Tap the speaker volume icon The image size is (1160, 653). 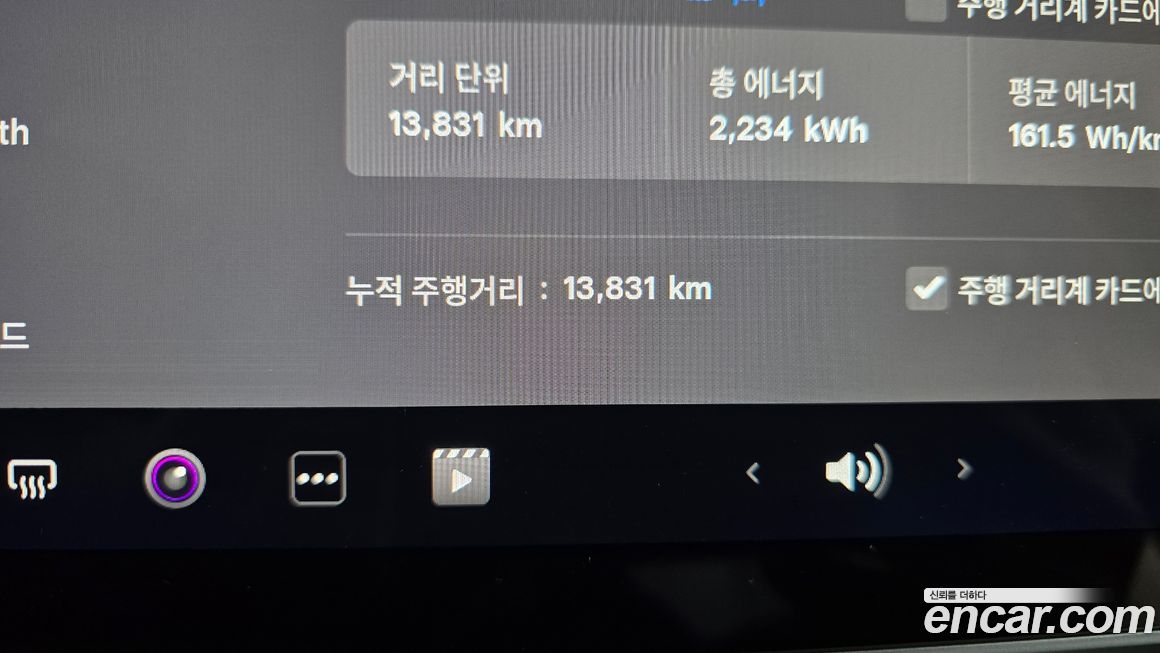click(x=857, y=471)
